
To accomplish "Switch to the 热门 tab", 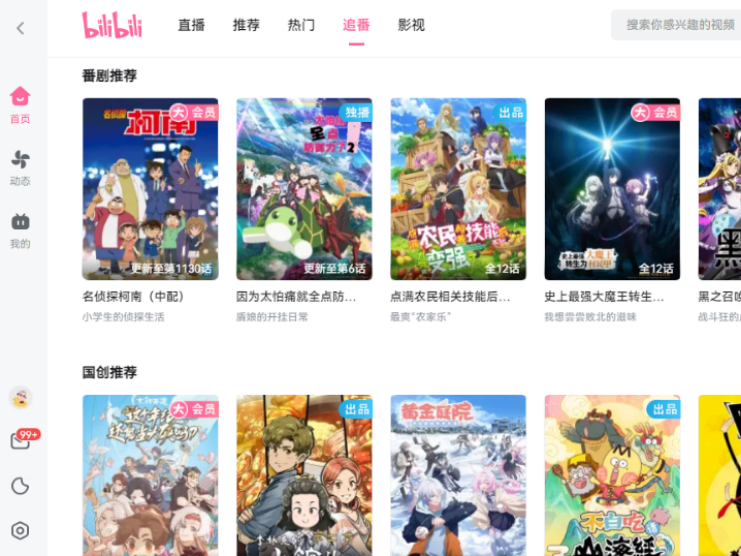I will (301, 25).
